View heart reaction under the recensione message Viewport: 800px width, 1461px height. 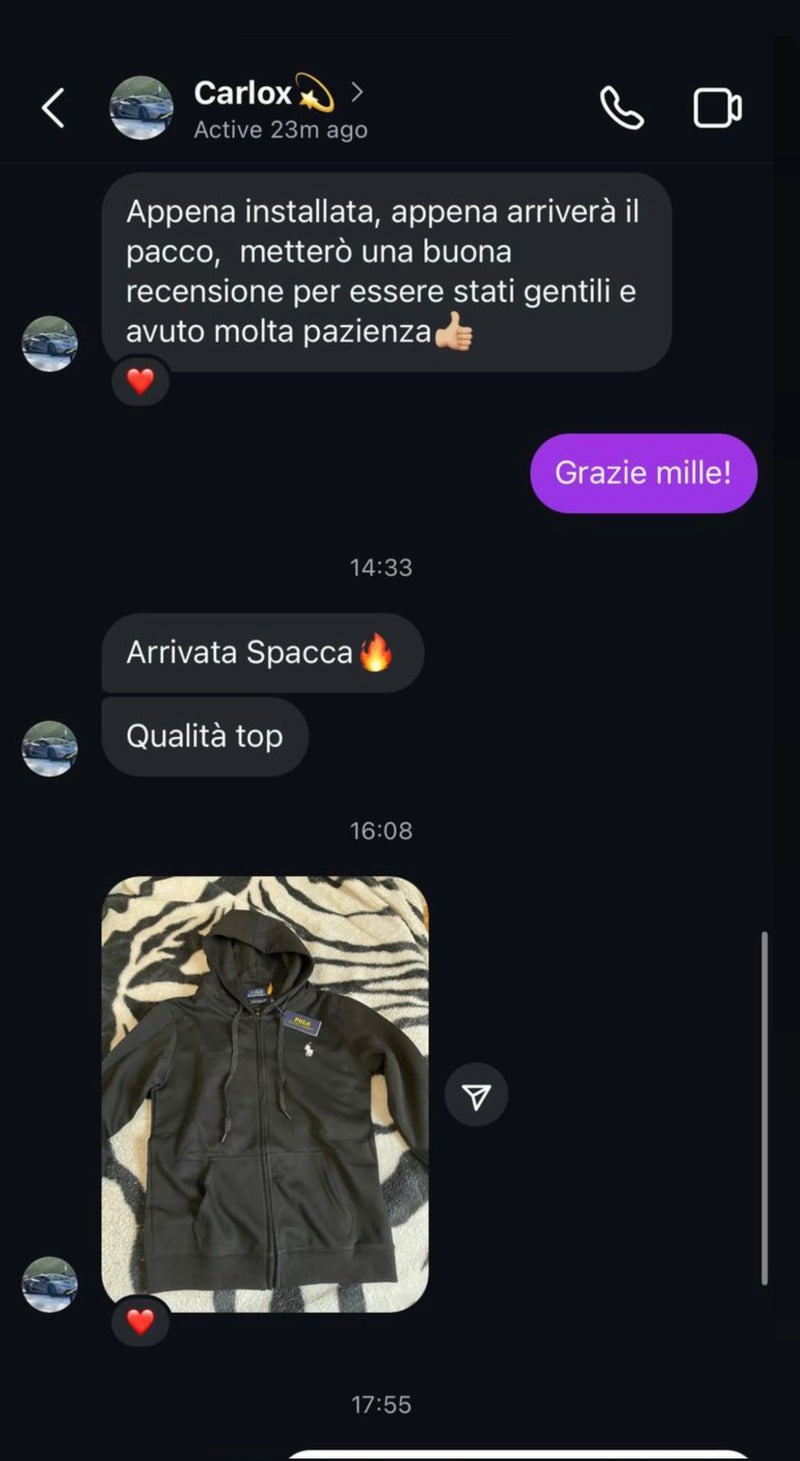[x=140, y=381]
